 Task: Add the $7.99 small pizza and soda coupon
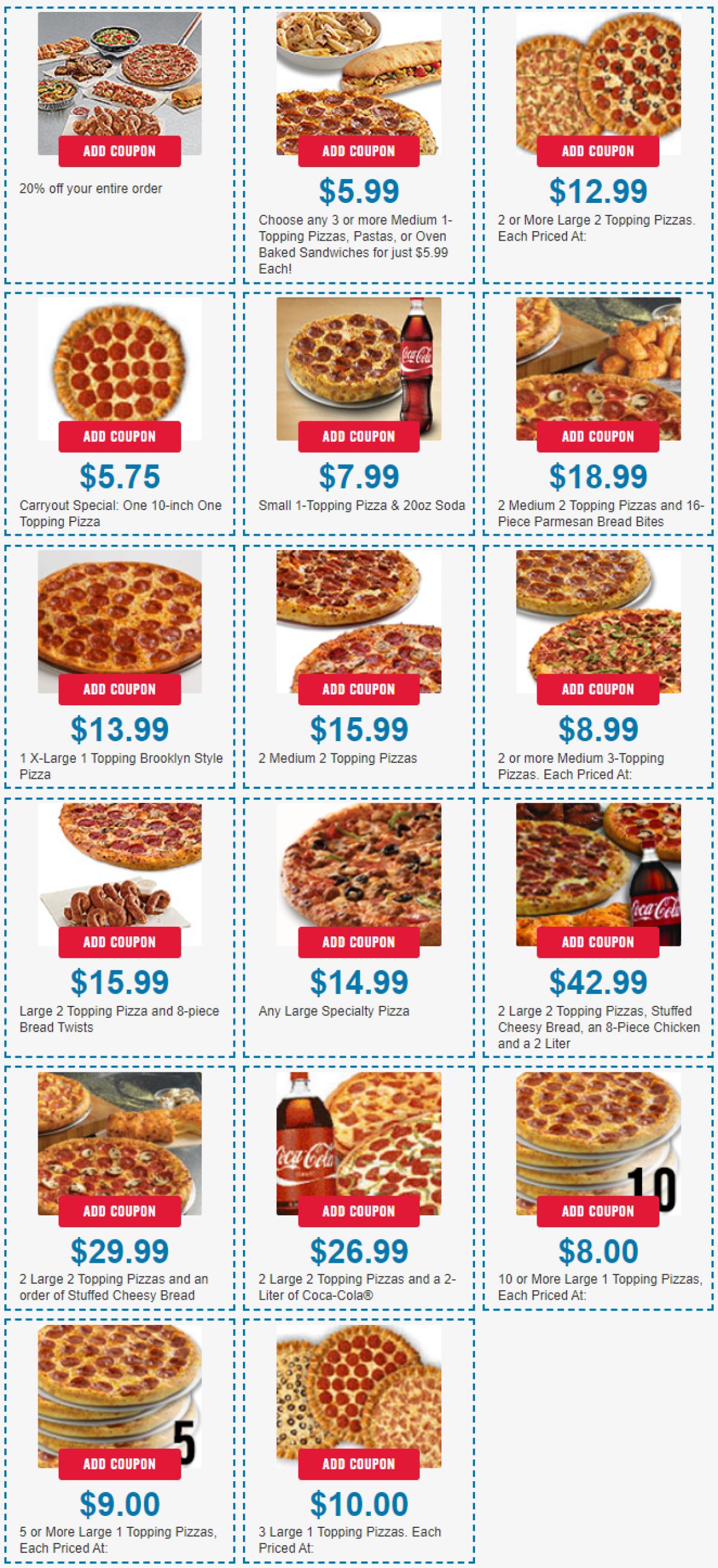[x=358, y=436]
